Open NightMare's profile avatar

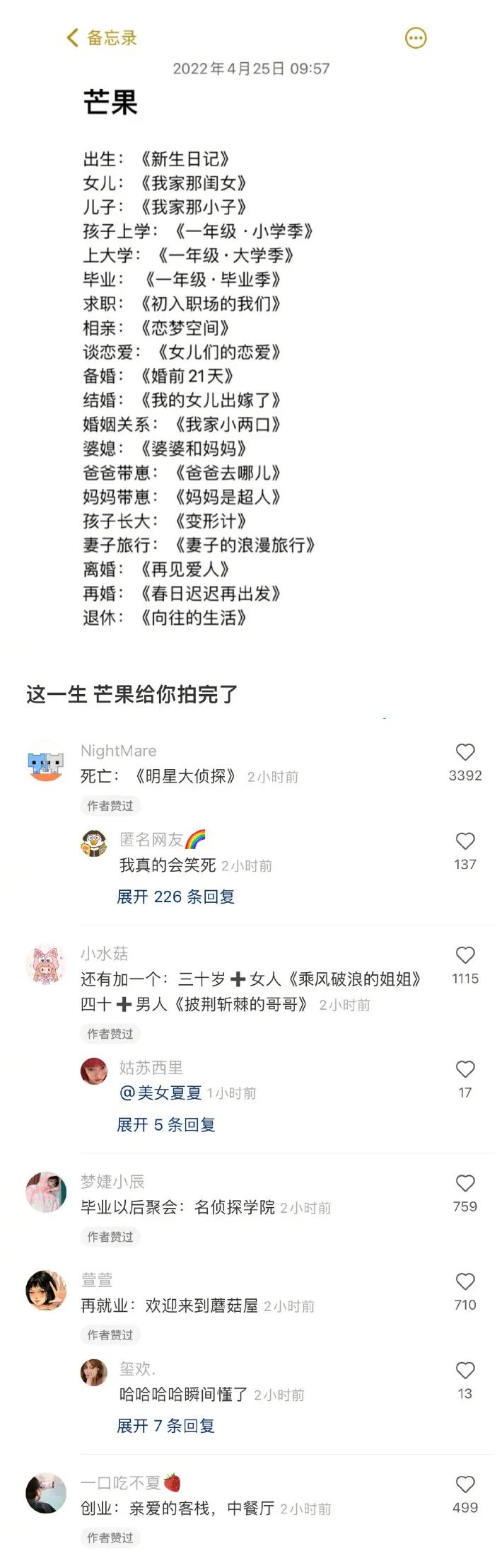point(46,762)
